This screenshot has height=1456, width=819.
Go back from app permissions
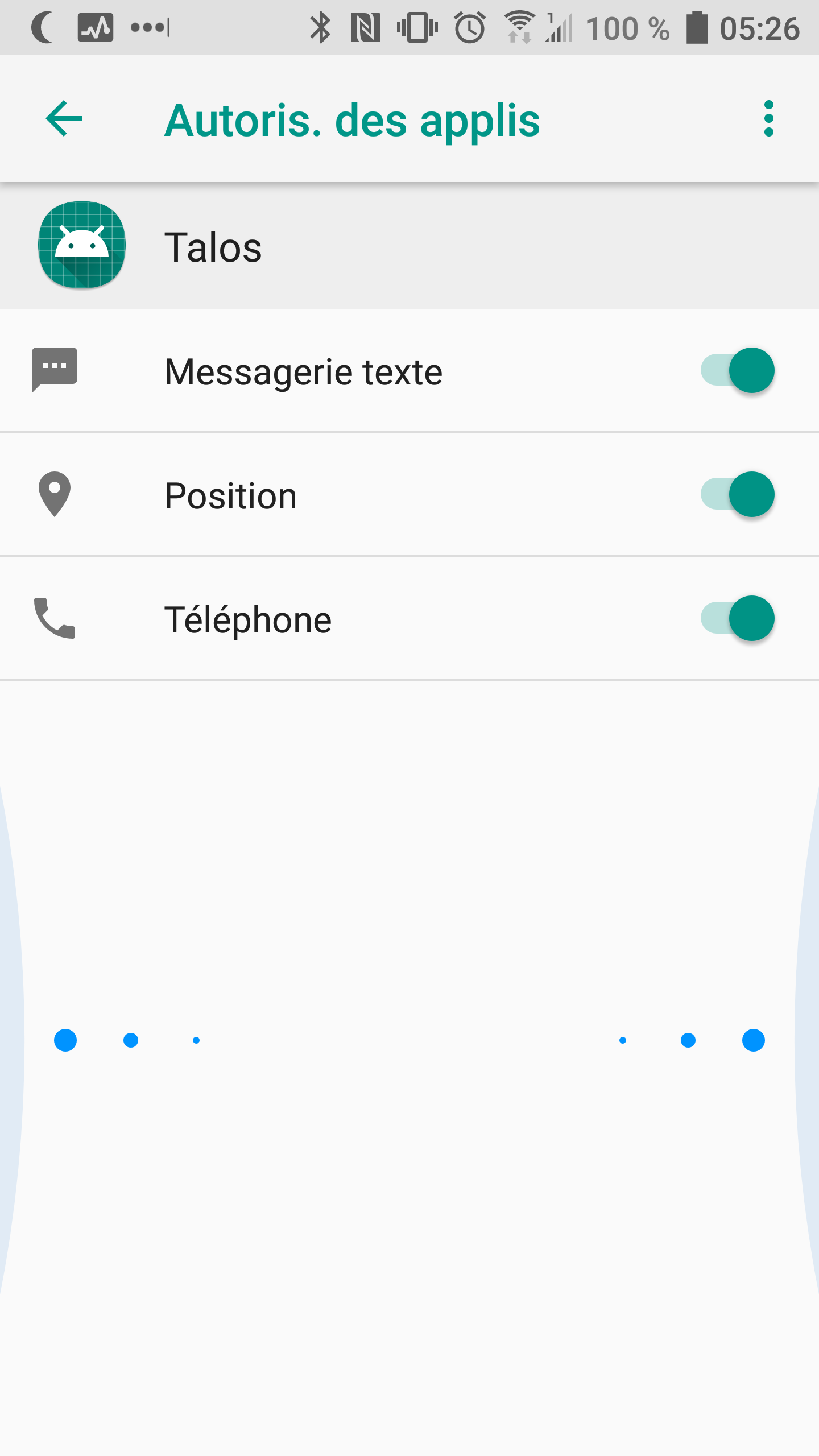click(64, 119)
